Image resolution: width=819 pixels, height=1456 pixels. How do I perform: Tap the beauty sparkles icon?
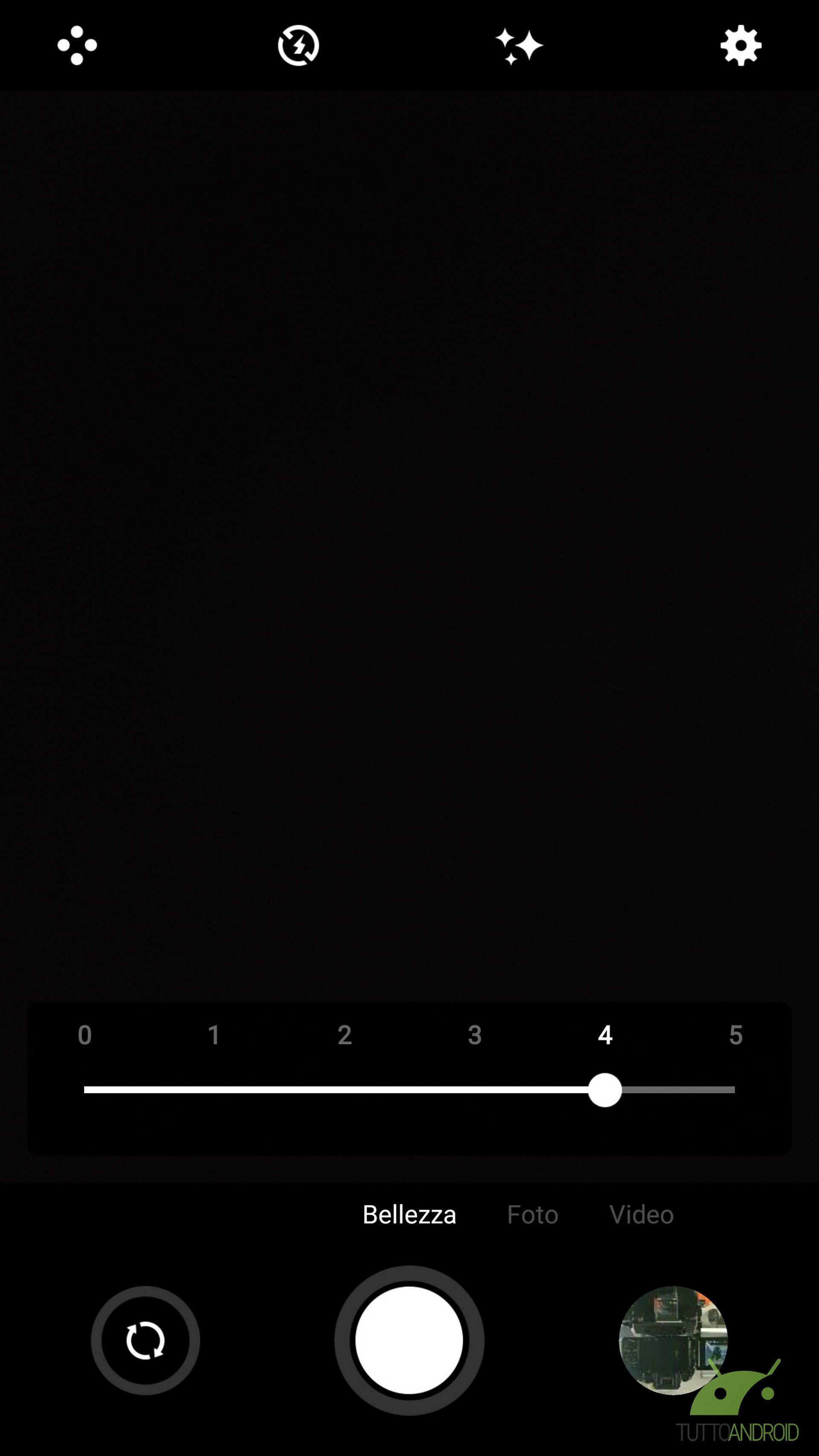519,46
